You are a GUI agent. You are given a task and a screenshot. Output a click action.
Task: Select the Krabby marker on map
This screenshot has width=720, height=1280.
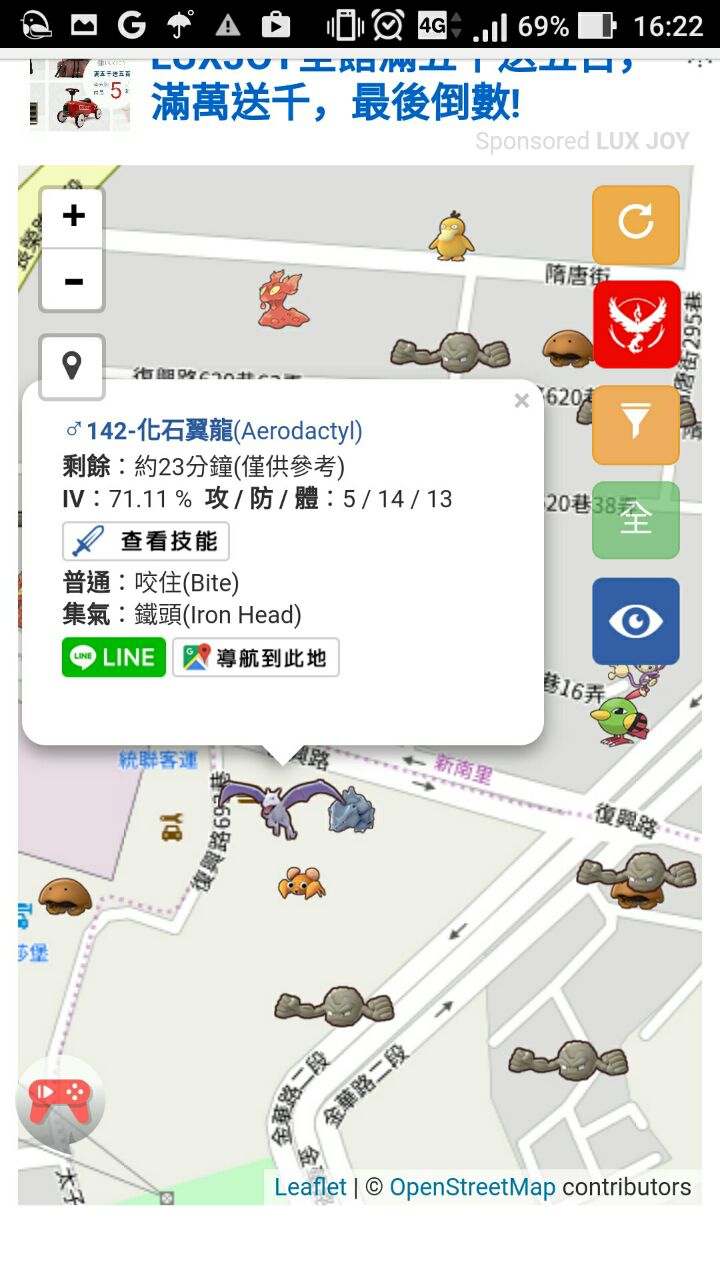[300, 882]
